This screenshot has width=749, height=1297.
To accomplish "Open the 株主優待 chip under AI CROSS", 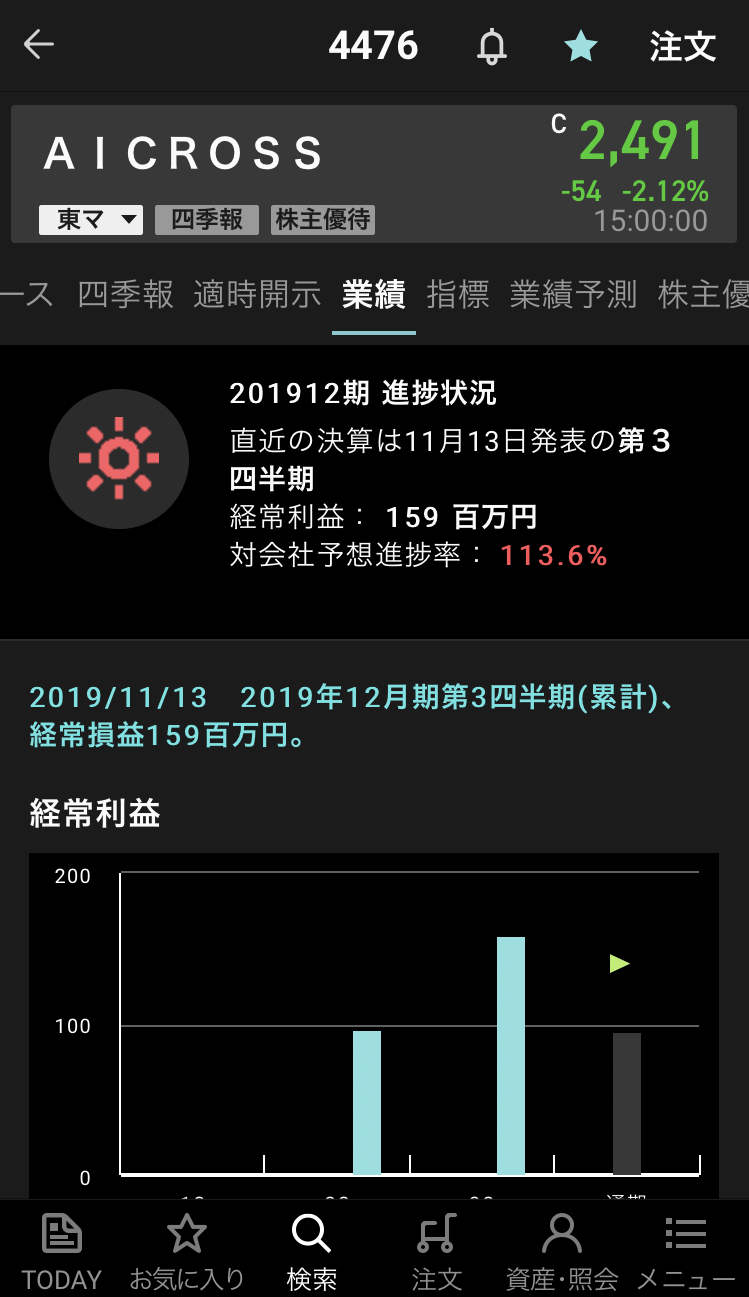I will [x=323, y=220].
